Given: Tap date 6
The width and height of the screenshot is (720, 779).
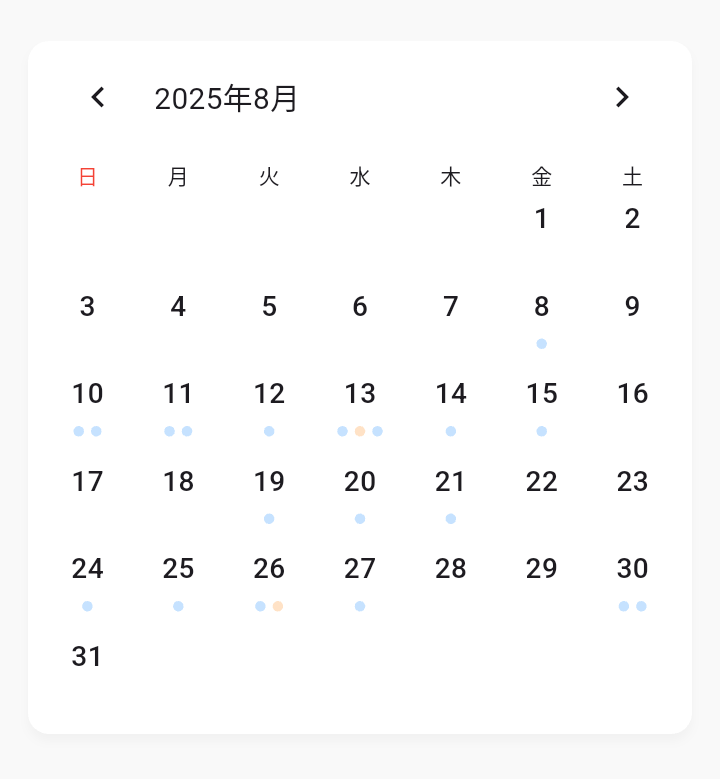Looking at the screenshot, I should pos(360,307).
